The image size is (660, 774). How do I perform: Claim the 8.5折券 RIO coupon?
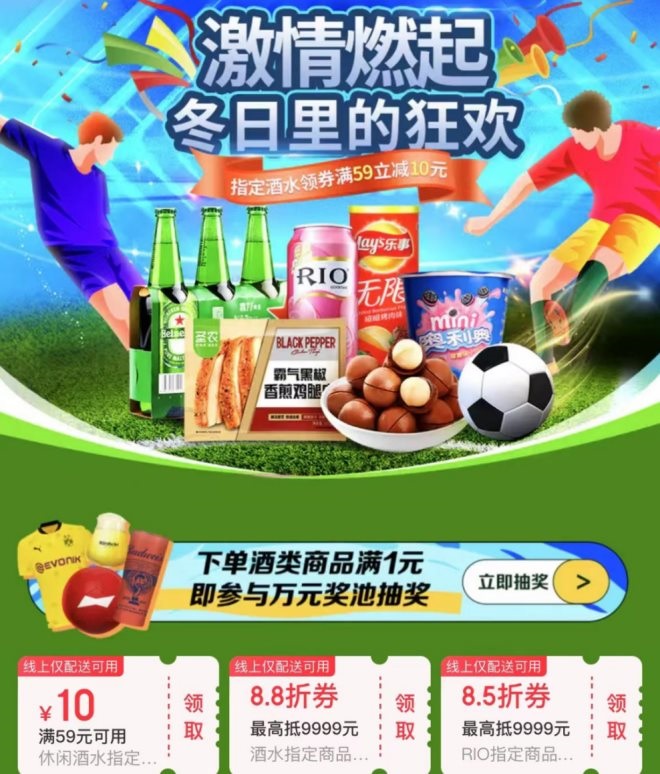[616, 716]
